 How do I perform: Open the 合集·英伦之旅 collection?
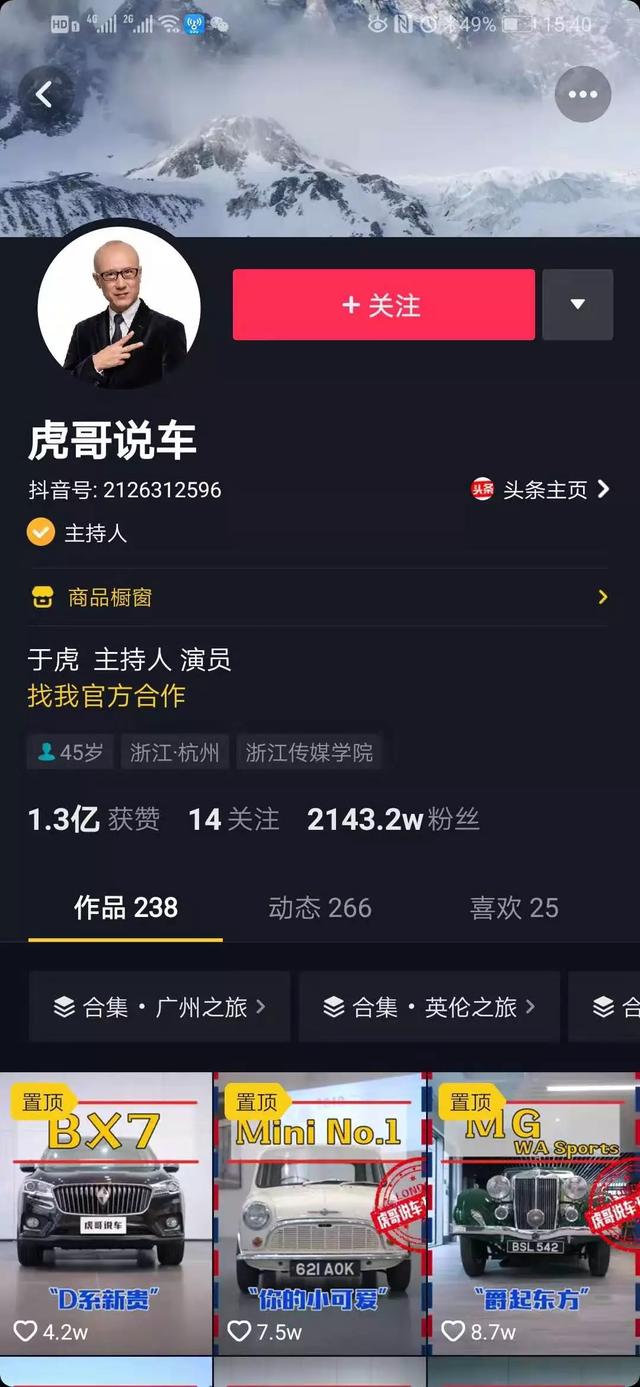click(x=429, y=1007)
